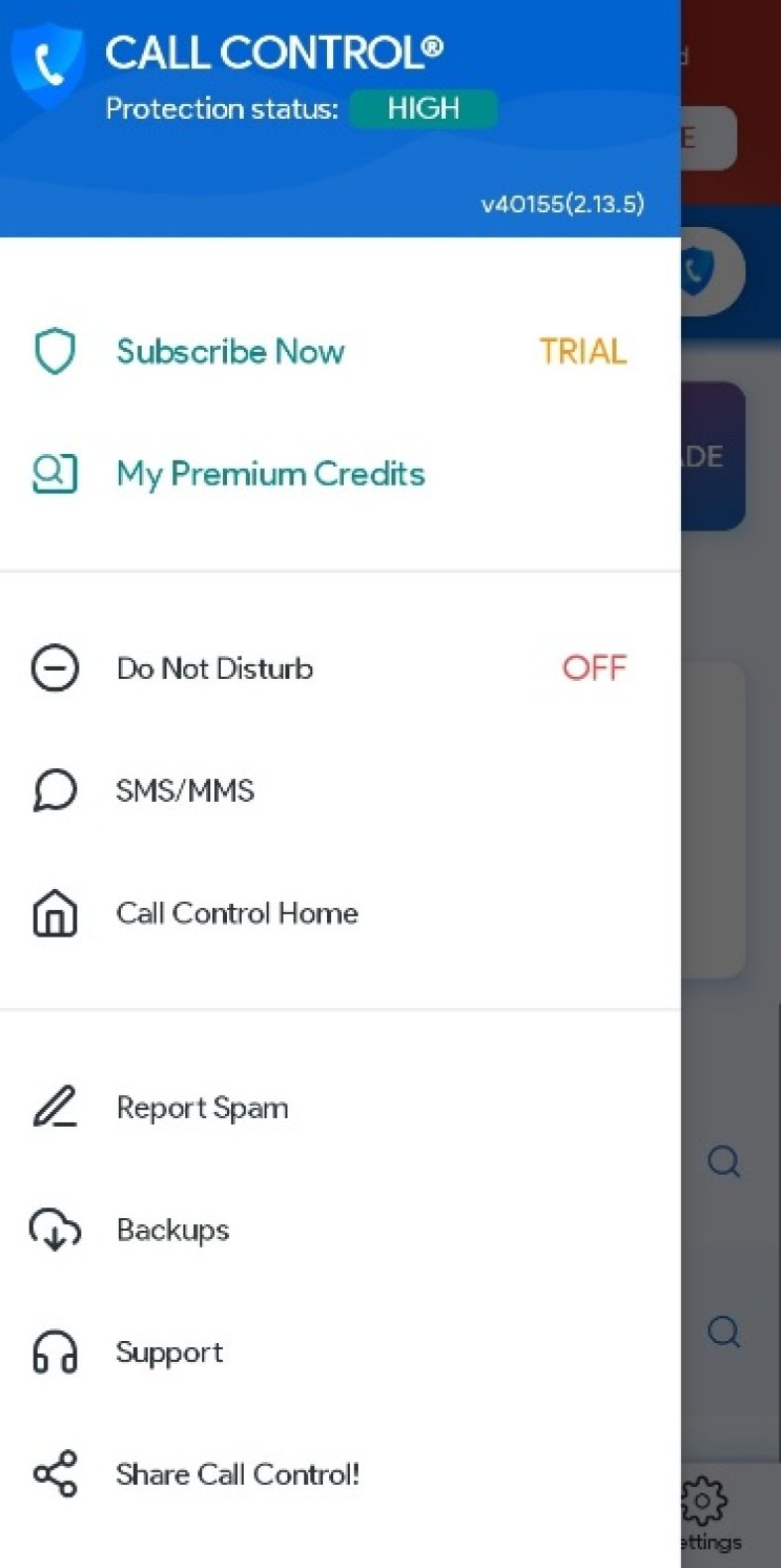The image size is (781, 1568).
Task: Tap the Share Call Control share icon
Action: pos(55,1474)
